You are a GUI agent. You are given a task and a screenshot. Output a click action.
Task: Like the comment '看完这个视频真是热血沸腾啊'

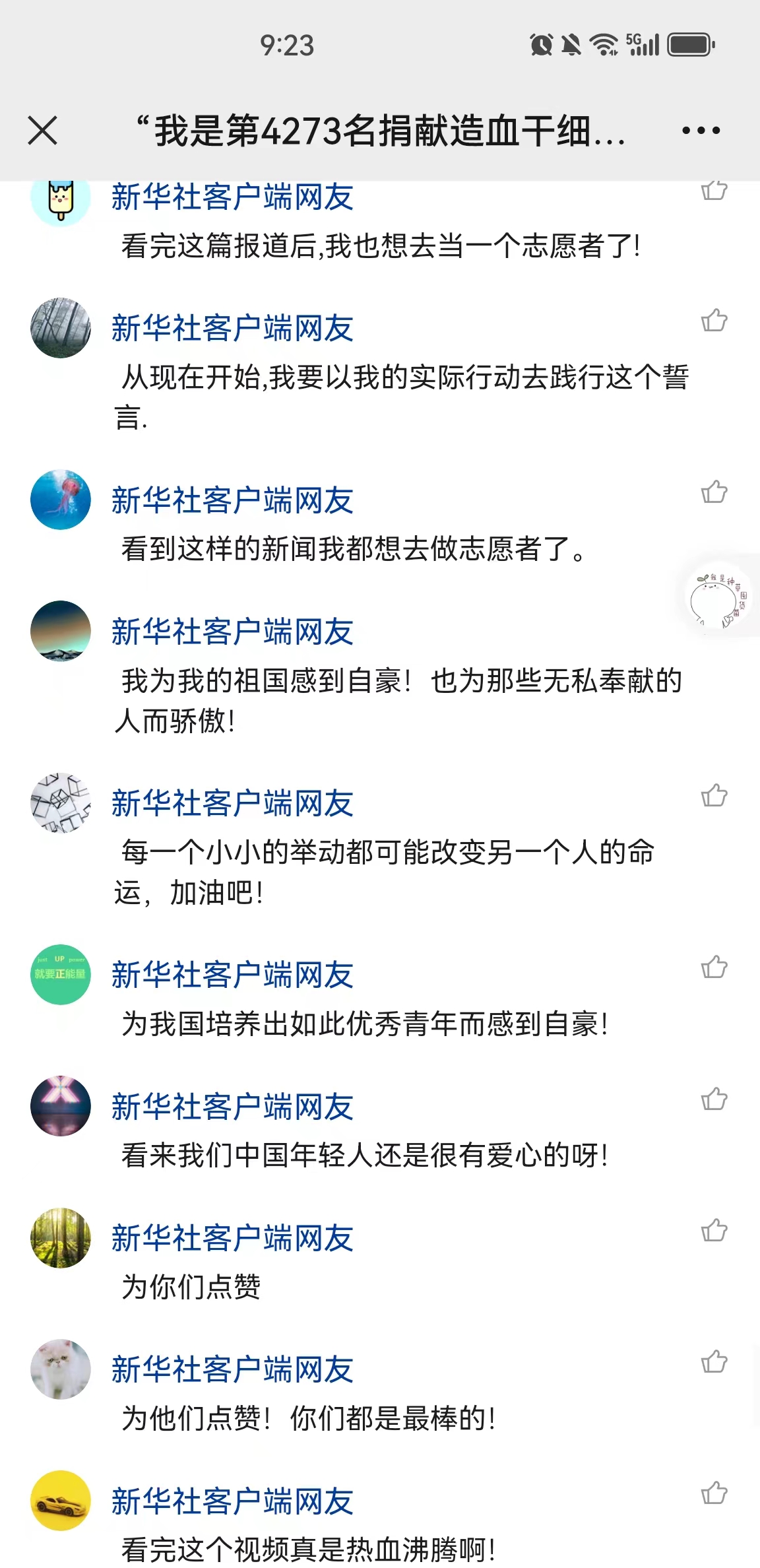coord(714,1493)
